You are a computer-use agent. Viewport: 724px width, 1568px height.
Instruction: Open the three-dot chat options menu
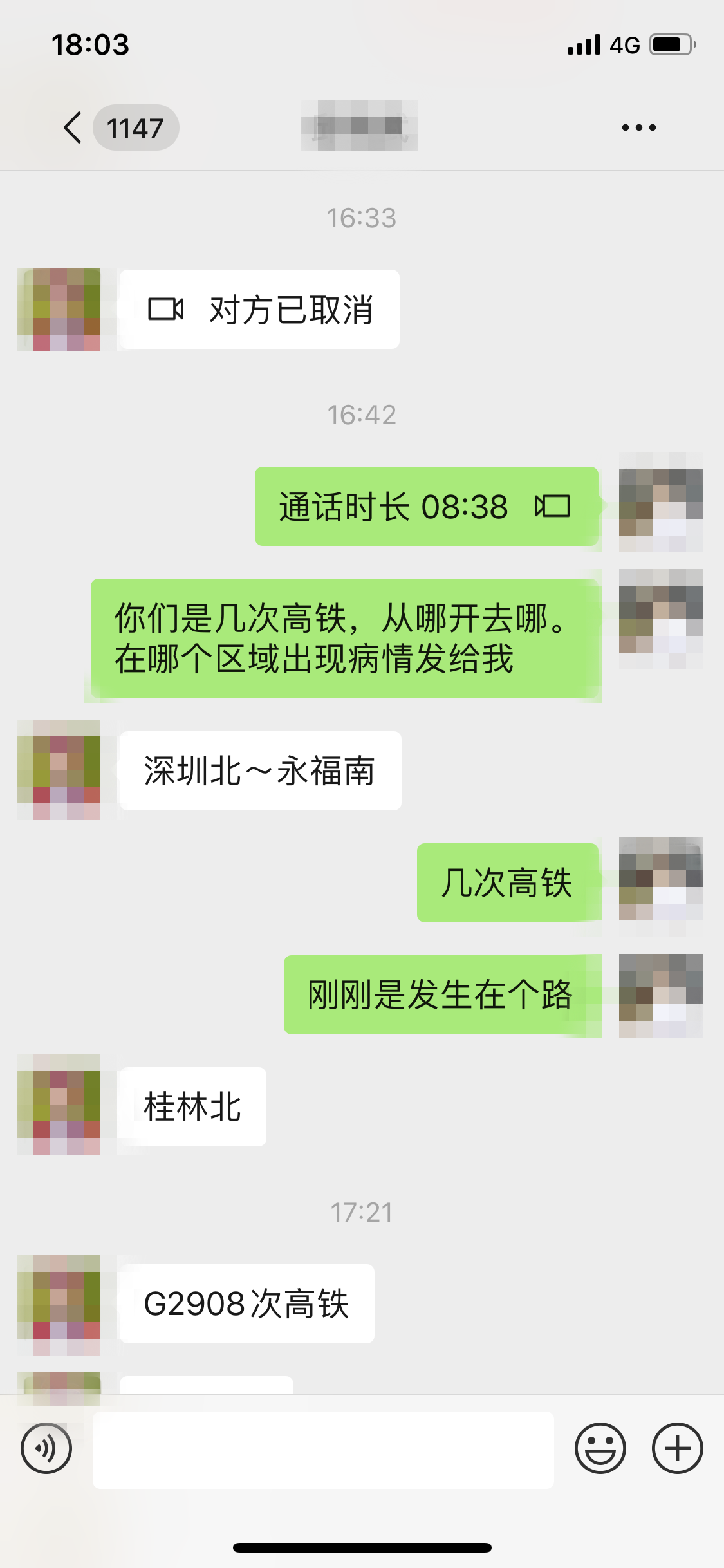pos(639,127)
